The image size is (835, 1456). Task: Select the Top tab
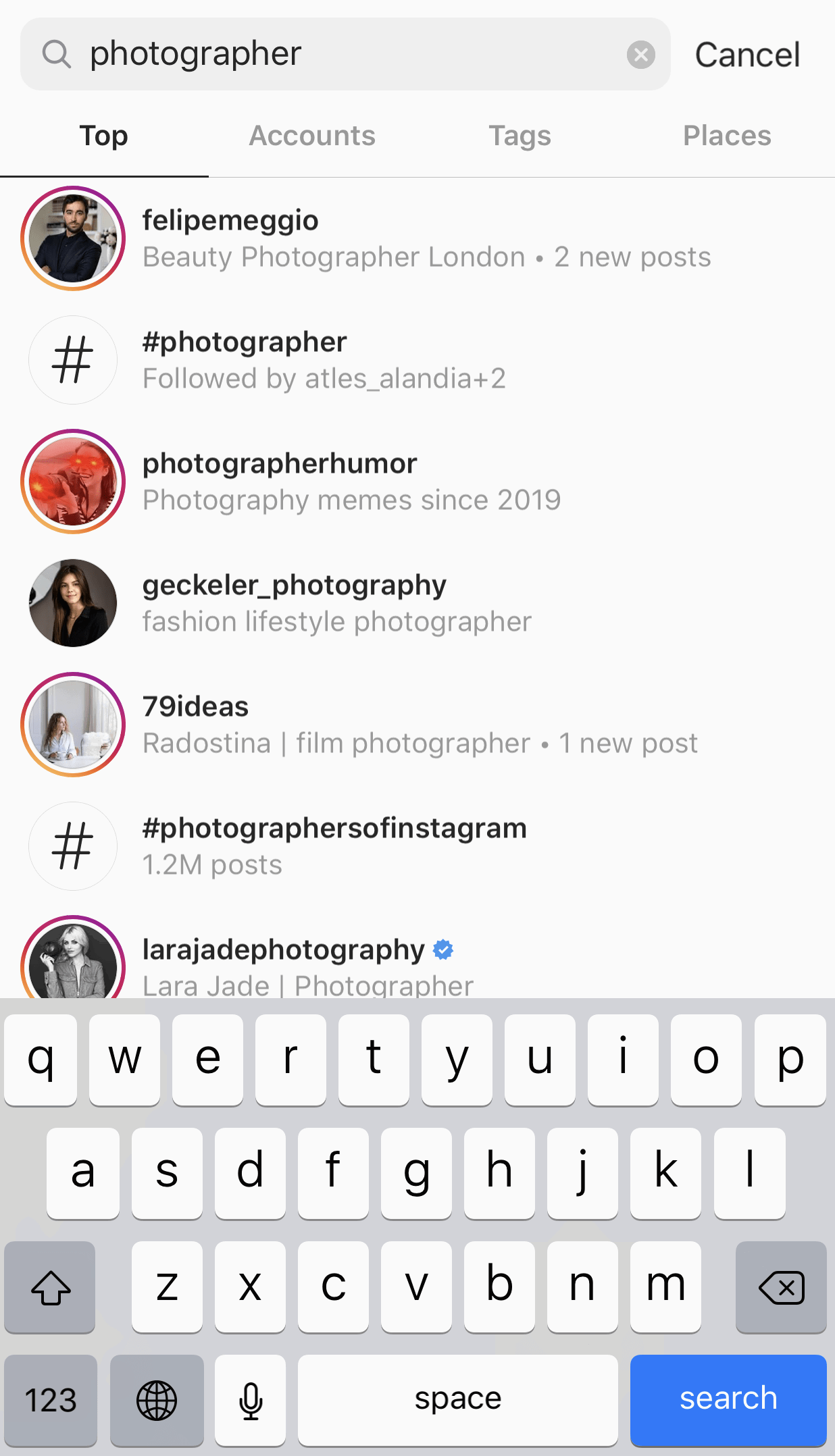pos(104,136)
